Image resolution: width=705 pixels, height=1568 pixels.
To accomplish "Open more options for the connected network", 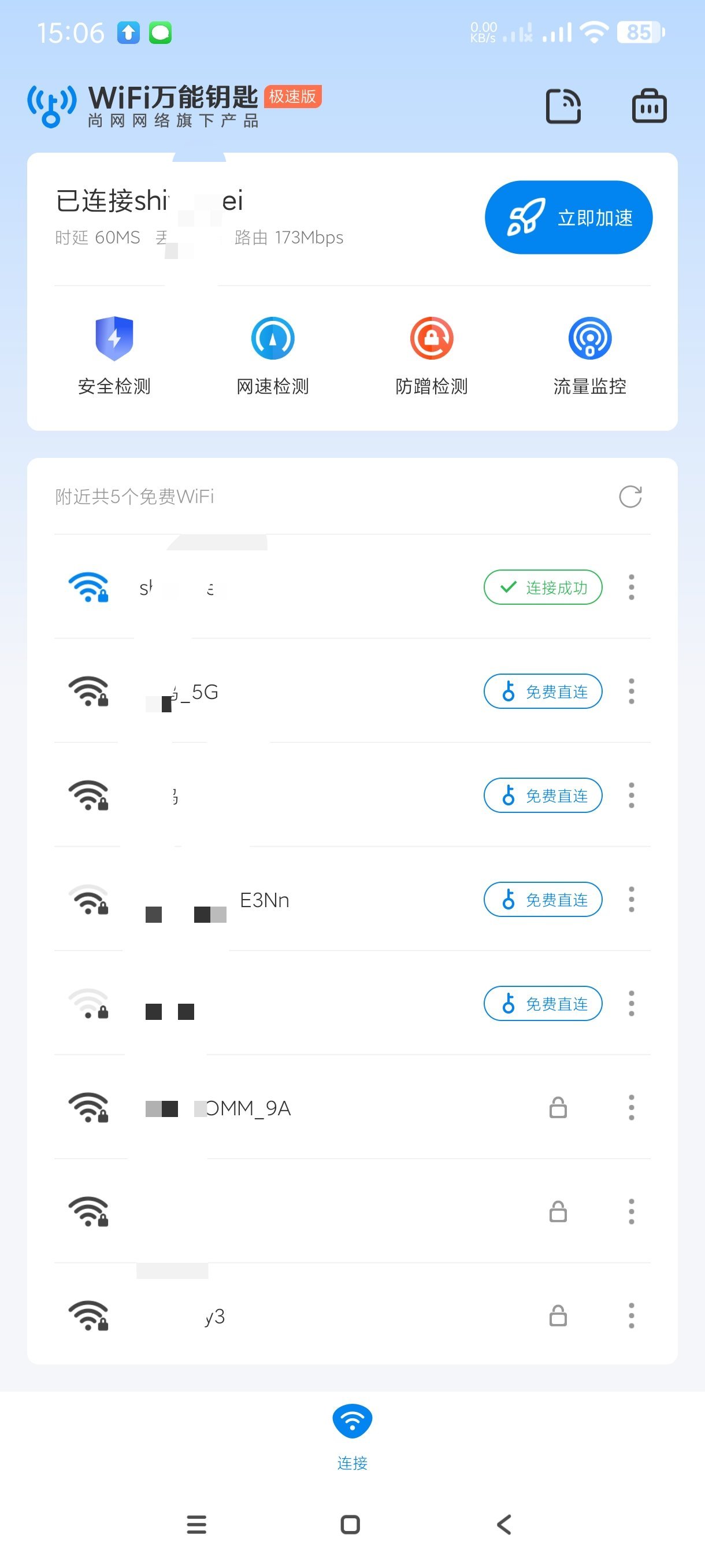I will coord(632,587).
